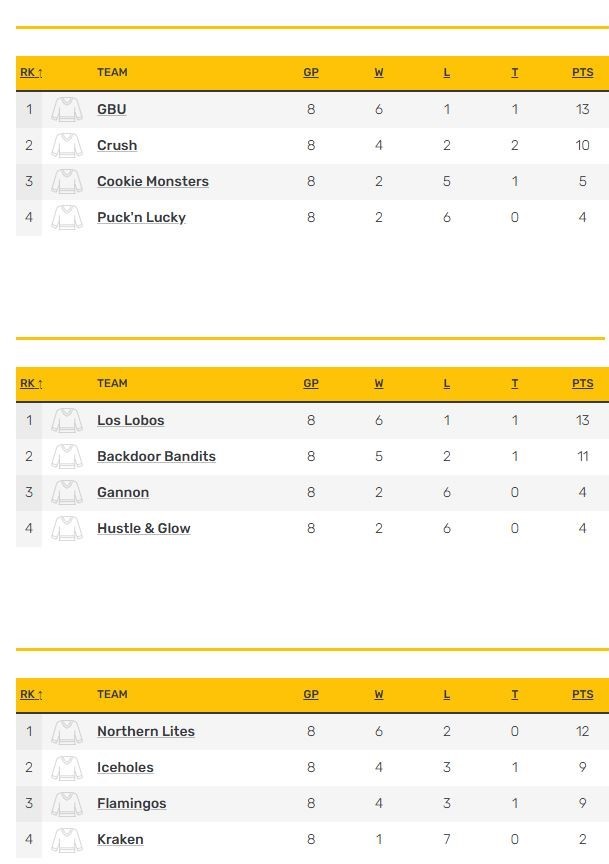Open the Flamingos team page
This screenshot has height=864, width=609.
(x=131, y=803)
